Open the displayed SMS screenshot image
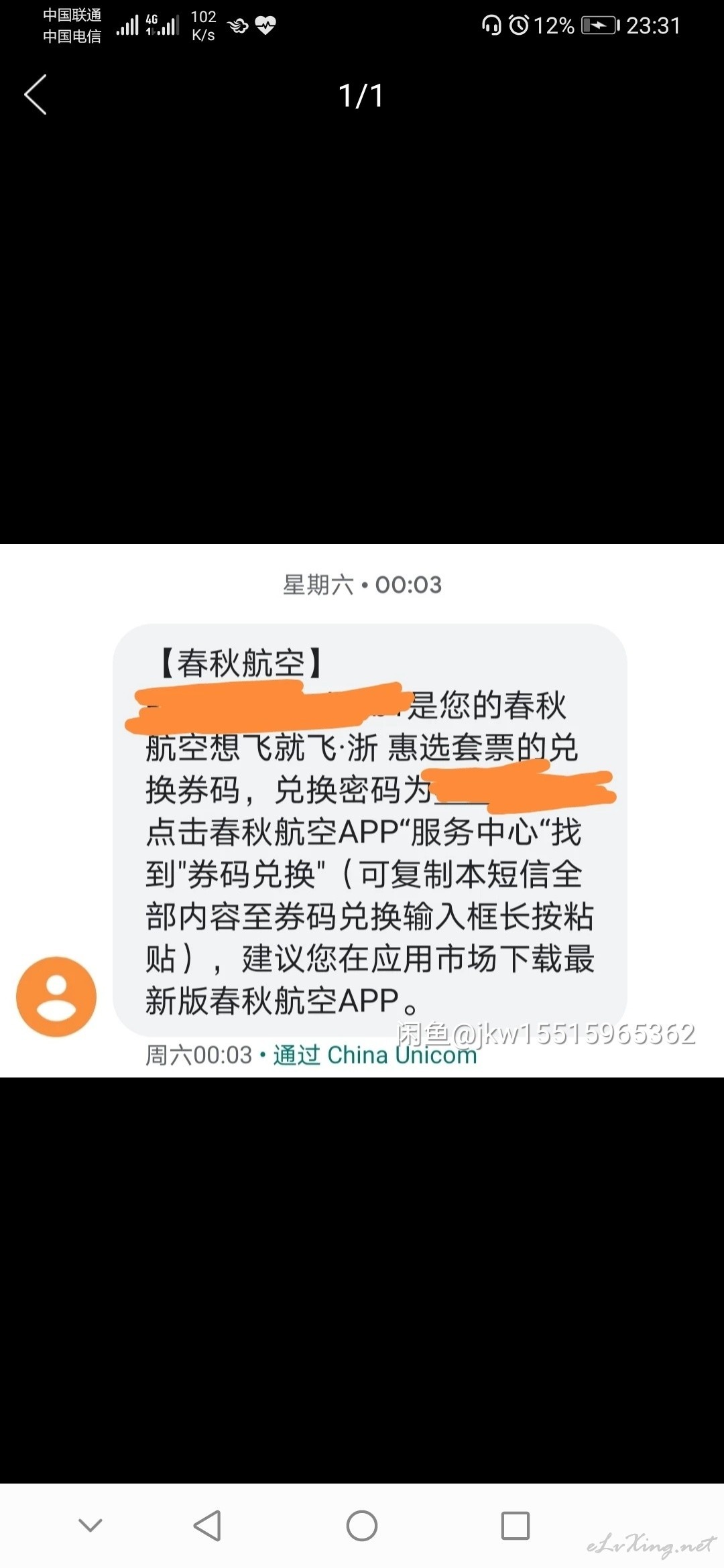The image size is (724, 1568). click(x=362, y=811)
